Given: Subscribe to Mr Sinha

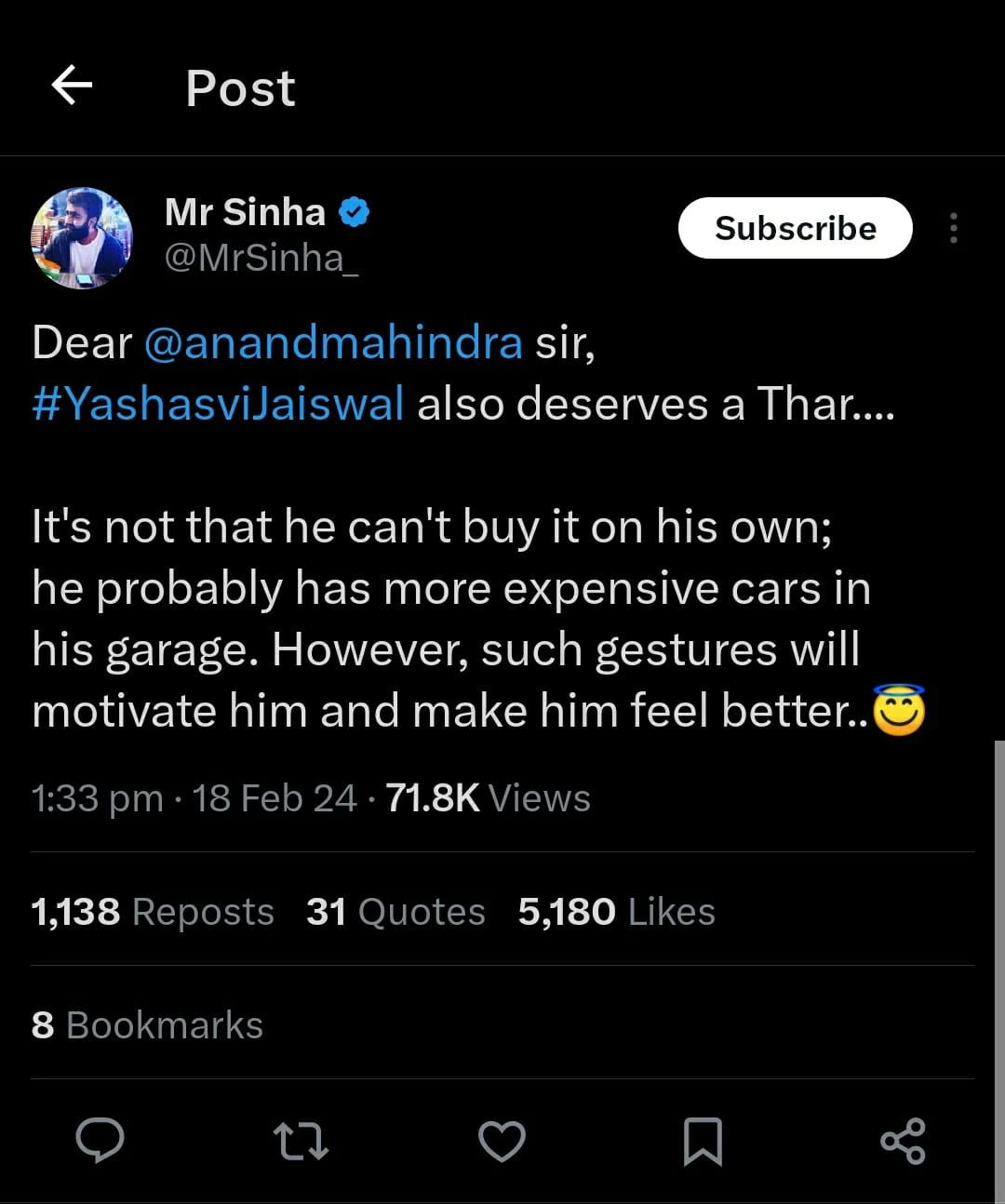Looking at the screenshot, I should coord(795,228).
